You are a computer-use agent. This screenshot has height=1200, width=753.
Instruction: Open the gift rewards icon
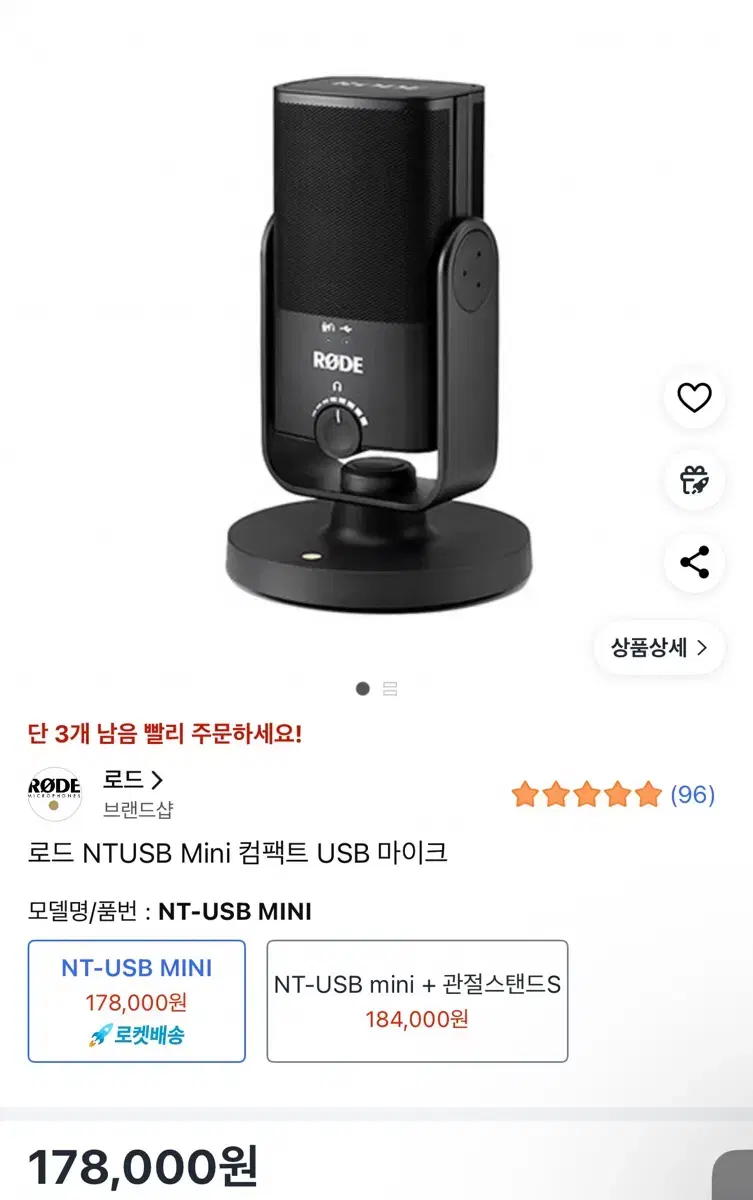coord(694,480)
